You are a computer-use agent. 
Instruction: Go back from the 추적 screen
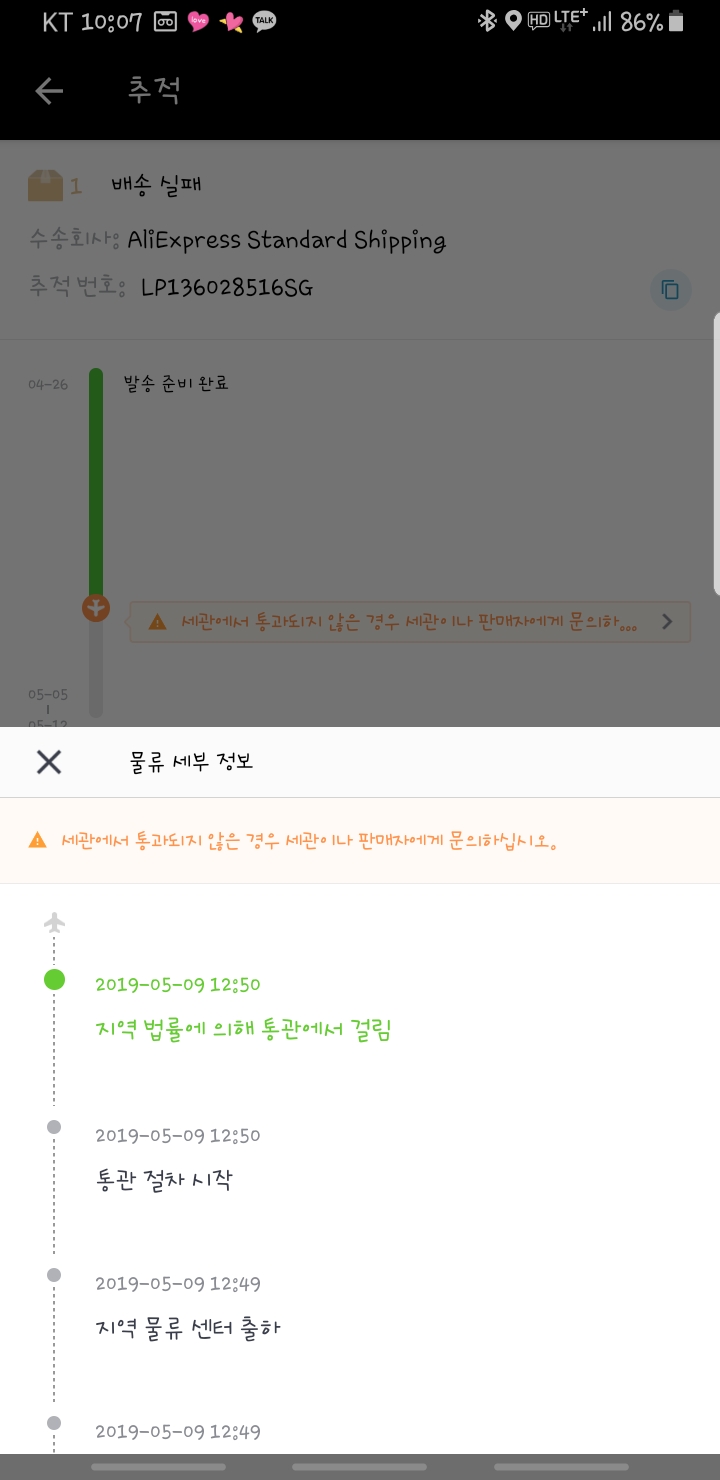pos(49,91)
